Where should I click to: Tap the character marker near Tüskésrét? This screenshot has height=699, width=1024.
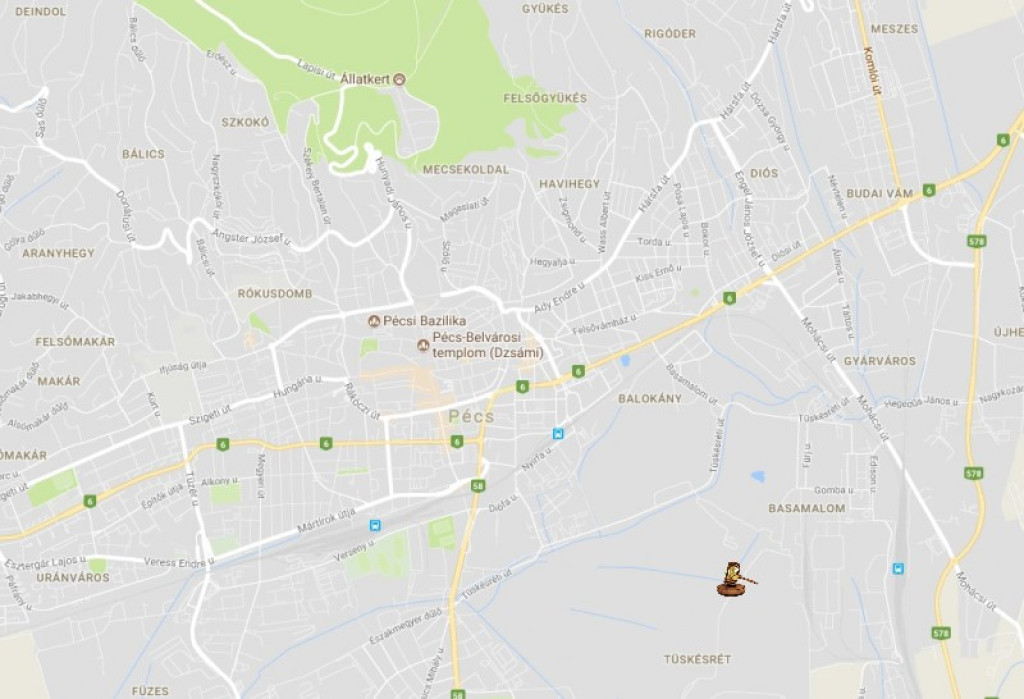tap(733, 579)
